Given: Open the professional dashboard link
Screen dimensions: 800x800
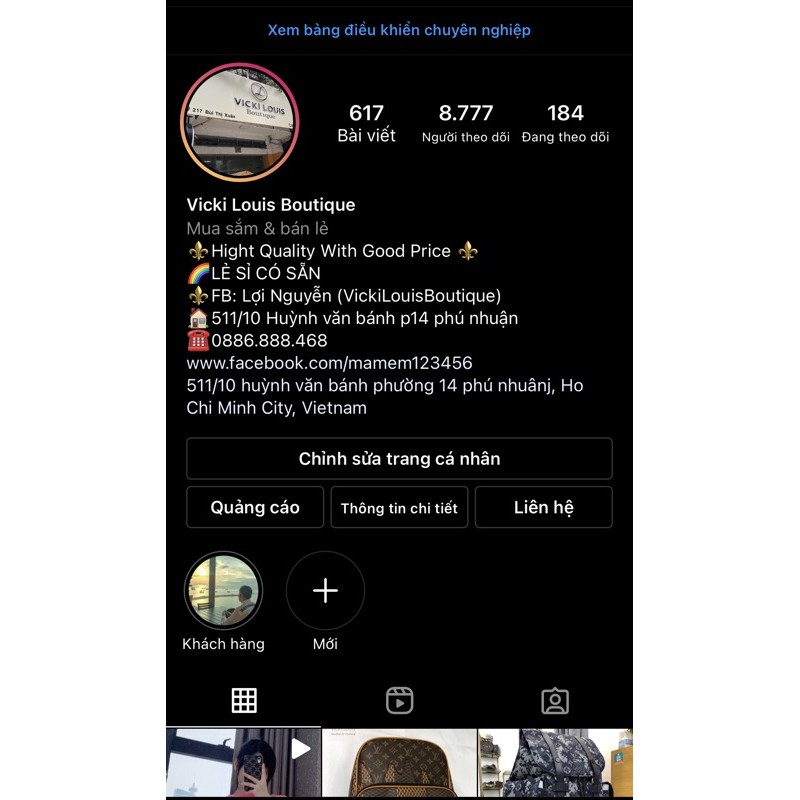Looking at the screenshot, I should [399, 30].
